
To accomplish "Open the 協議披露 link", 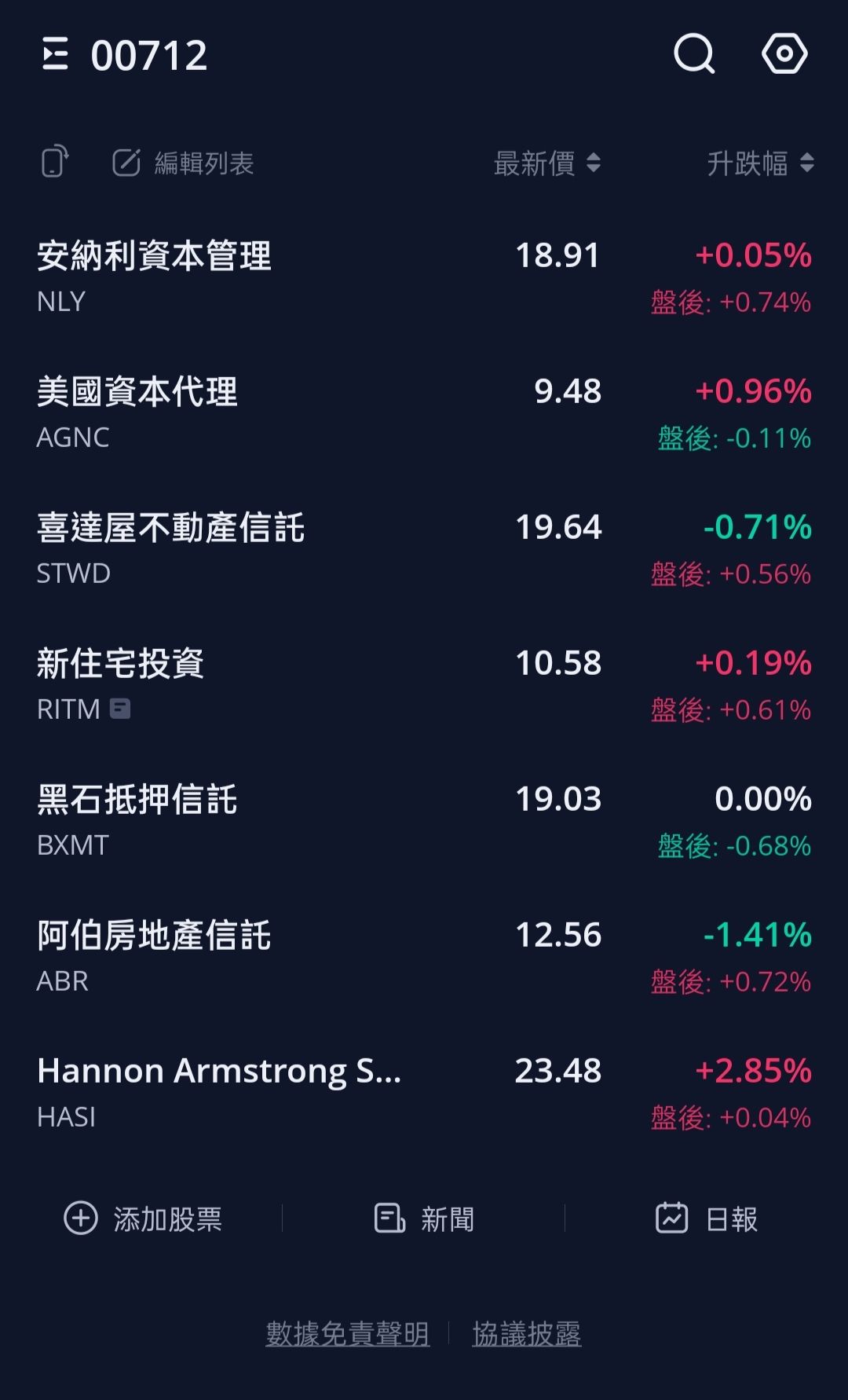I will (x=526, y=1333).
